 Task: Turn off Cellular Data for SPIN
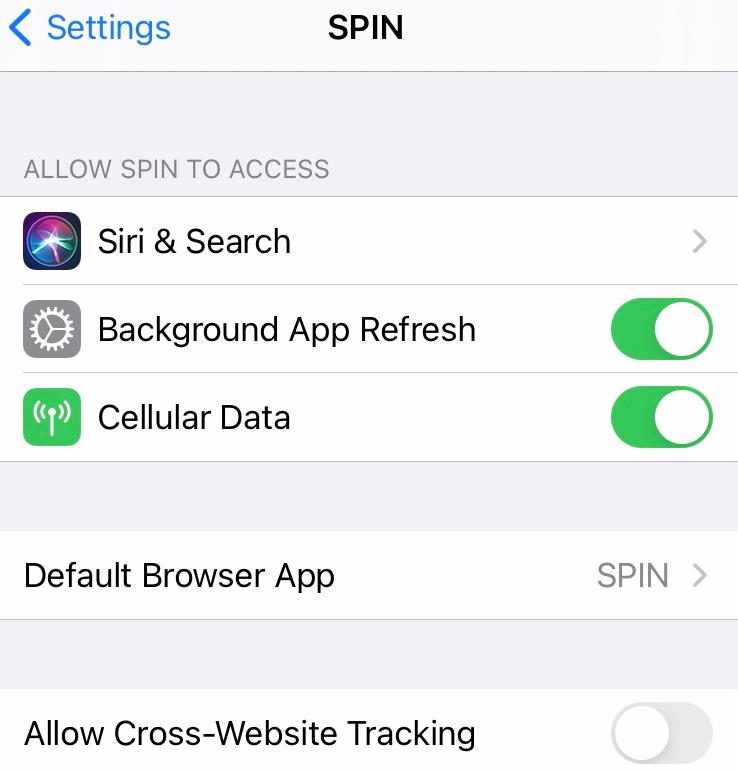[661, 417]
